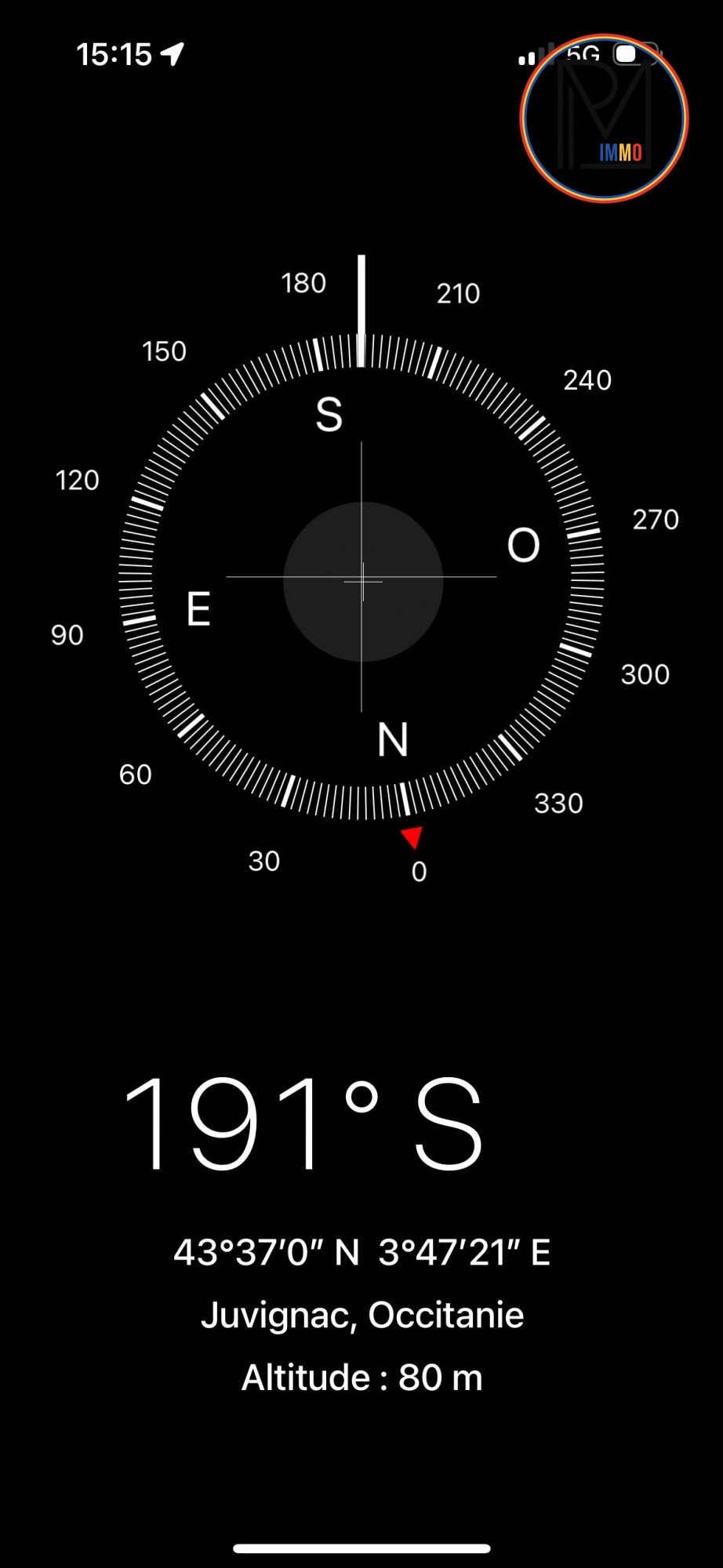The image size is (723, 1568).
Task: Tap the compass dial to lock the bearing
Action: 361,578
